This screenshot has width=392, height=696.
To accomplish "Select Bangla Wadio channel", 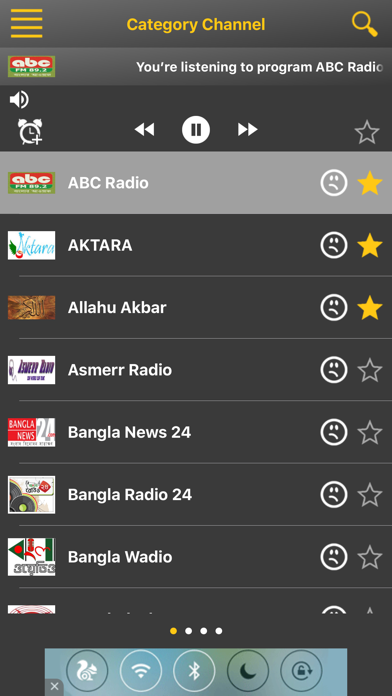I will [196, 557].
